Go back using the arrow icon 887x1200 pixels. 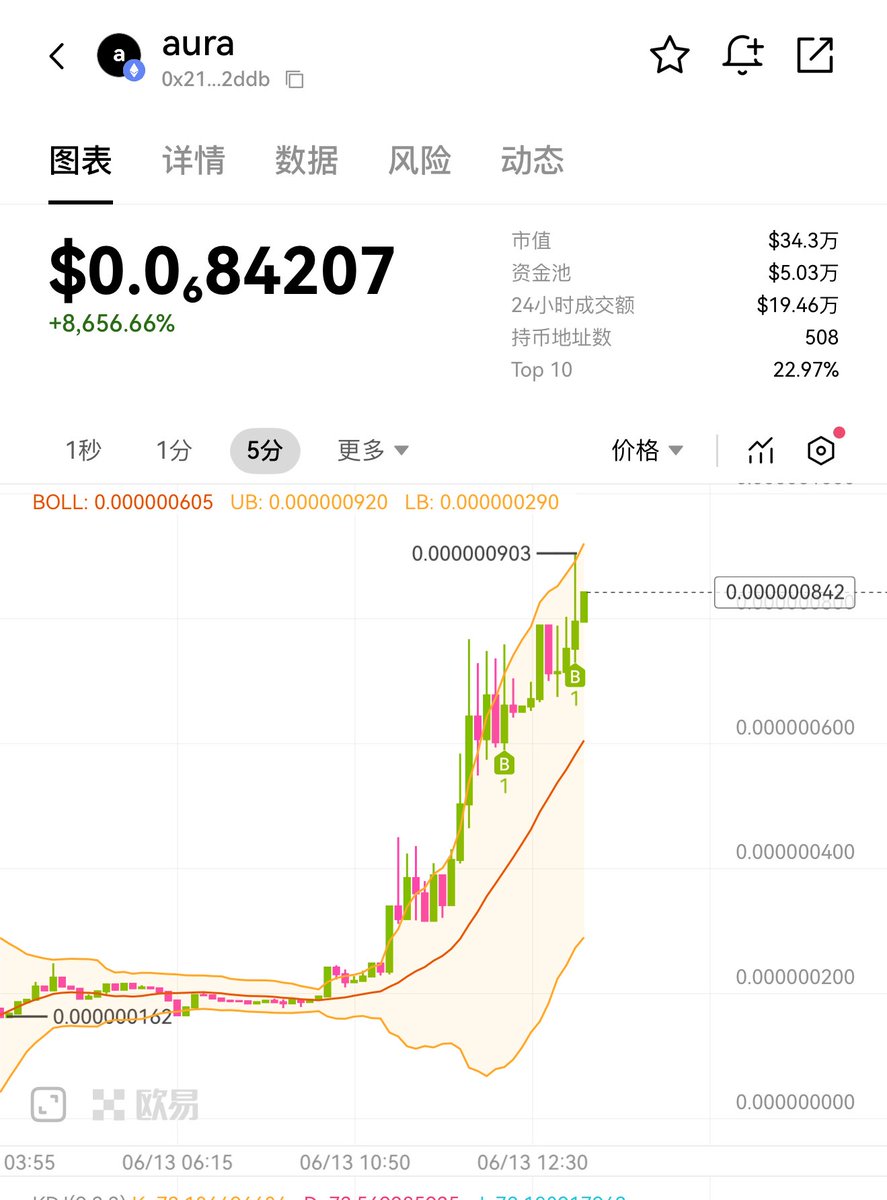coord(57,57)
